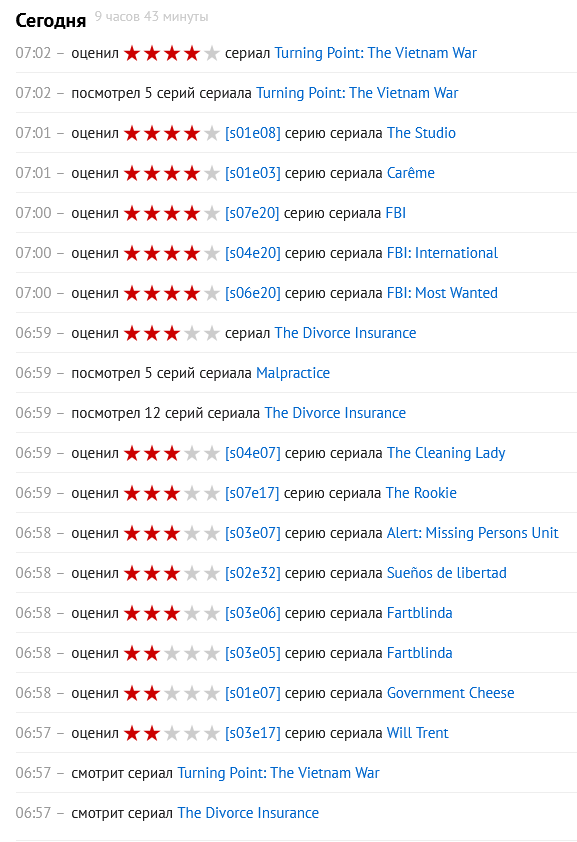Open The Rookie series link
Viewport: 577px width, 842px height.
tap(421, 493)
